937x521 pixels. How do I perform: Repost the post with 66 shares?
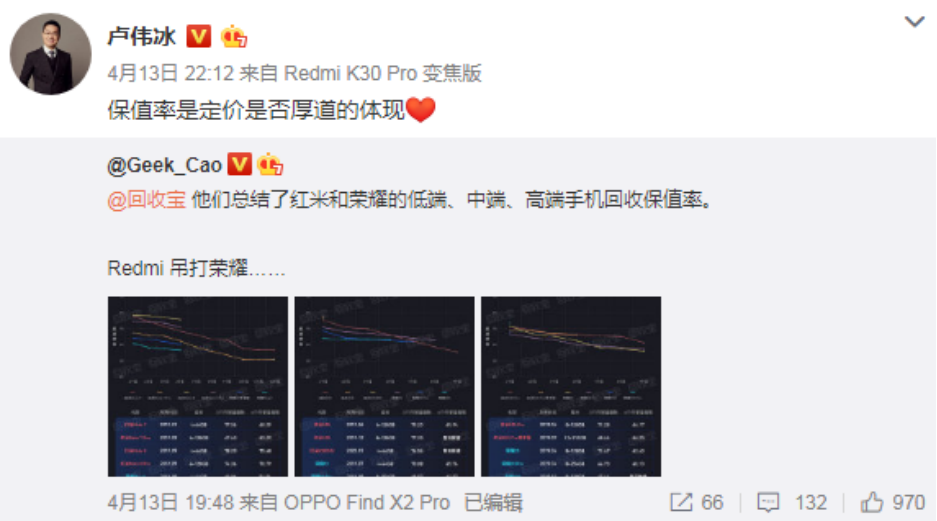697,502
